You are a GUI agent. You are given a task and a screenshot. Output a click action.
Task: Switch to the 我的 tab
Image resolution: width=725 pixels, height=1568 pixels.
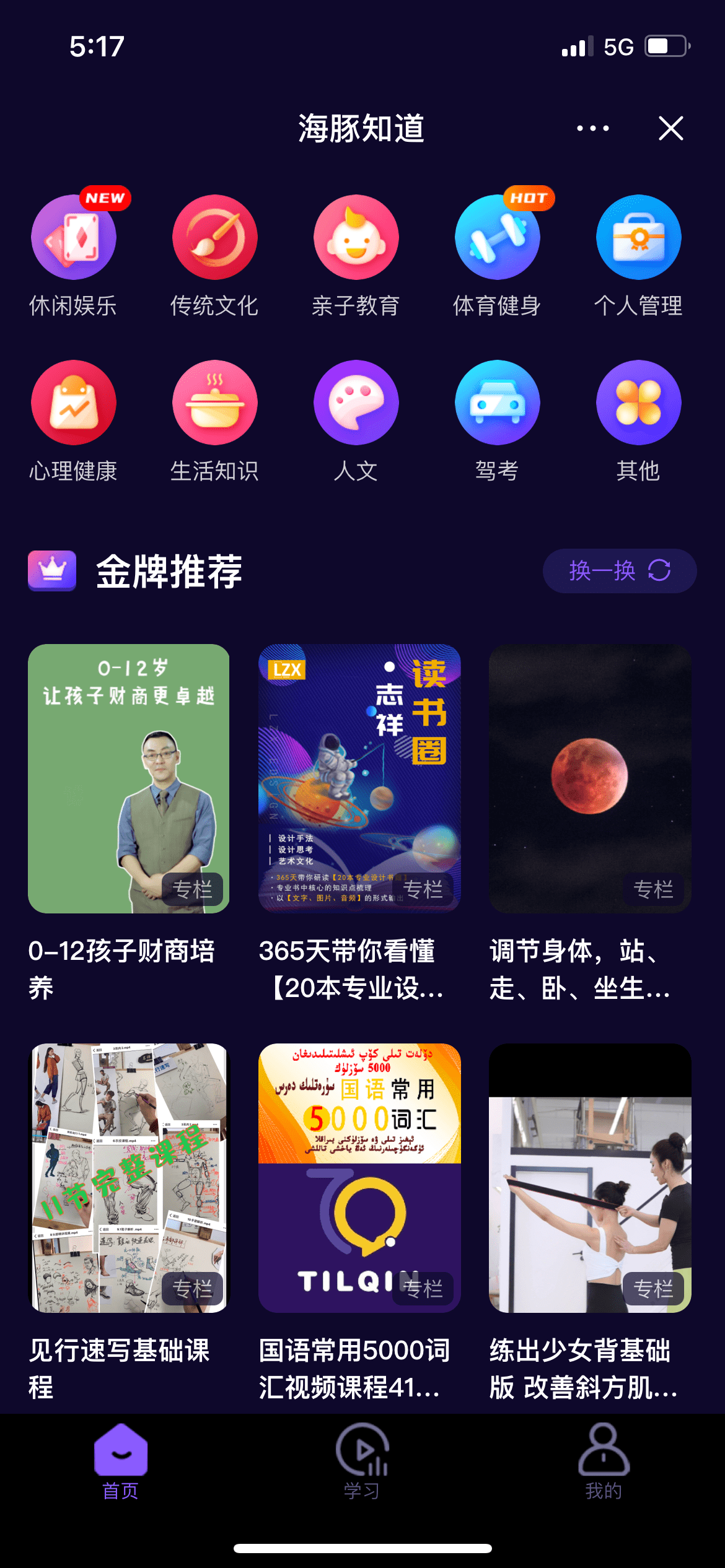coord(604,1461)
